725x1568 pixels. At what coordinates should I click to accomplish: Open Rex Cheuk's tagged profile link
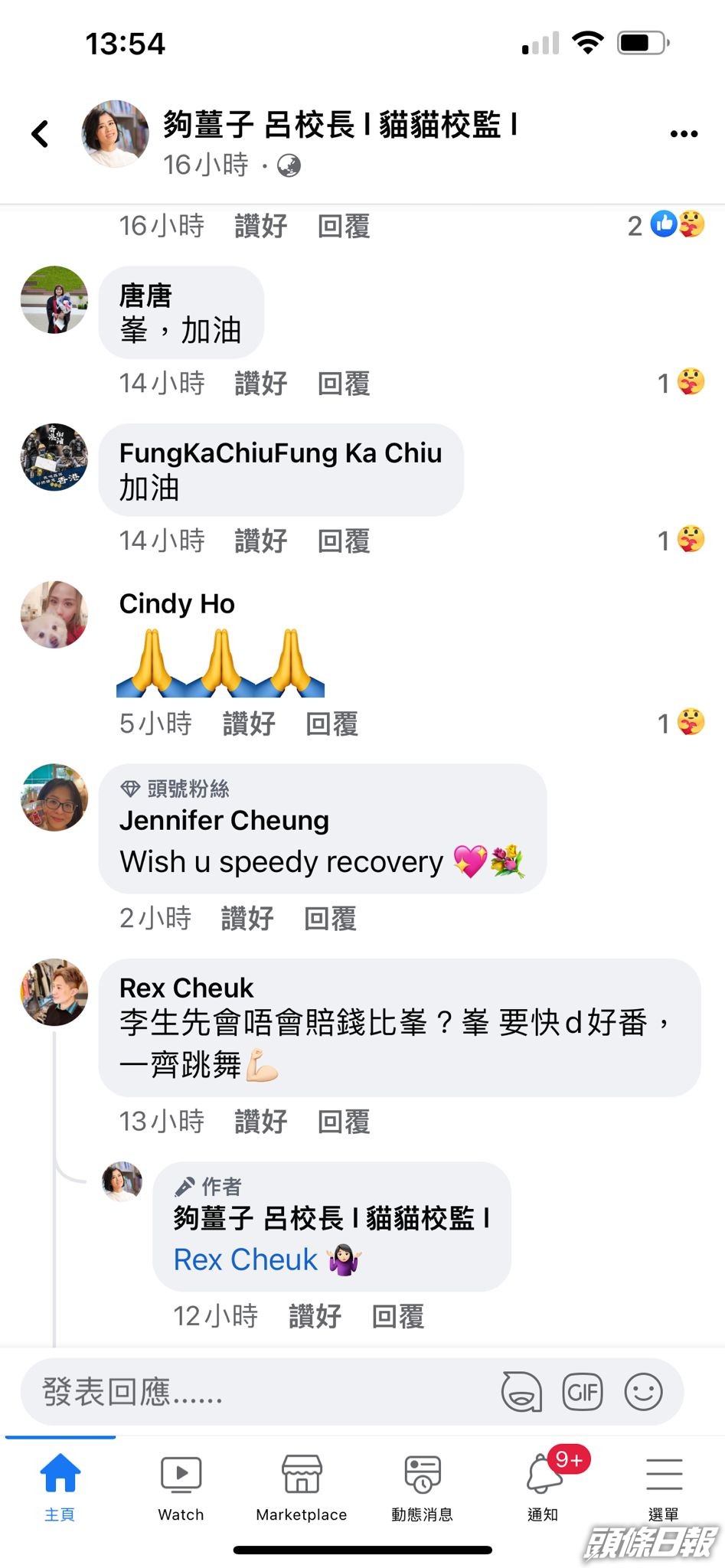[244, 1259]
